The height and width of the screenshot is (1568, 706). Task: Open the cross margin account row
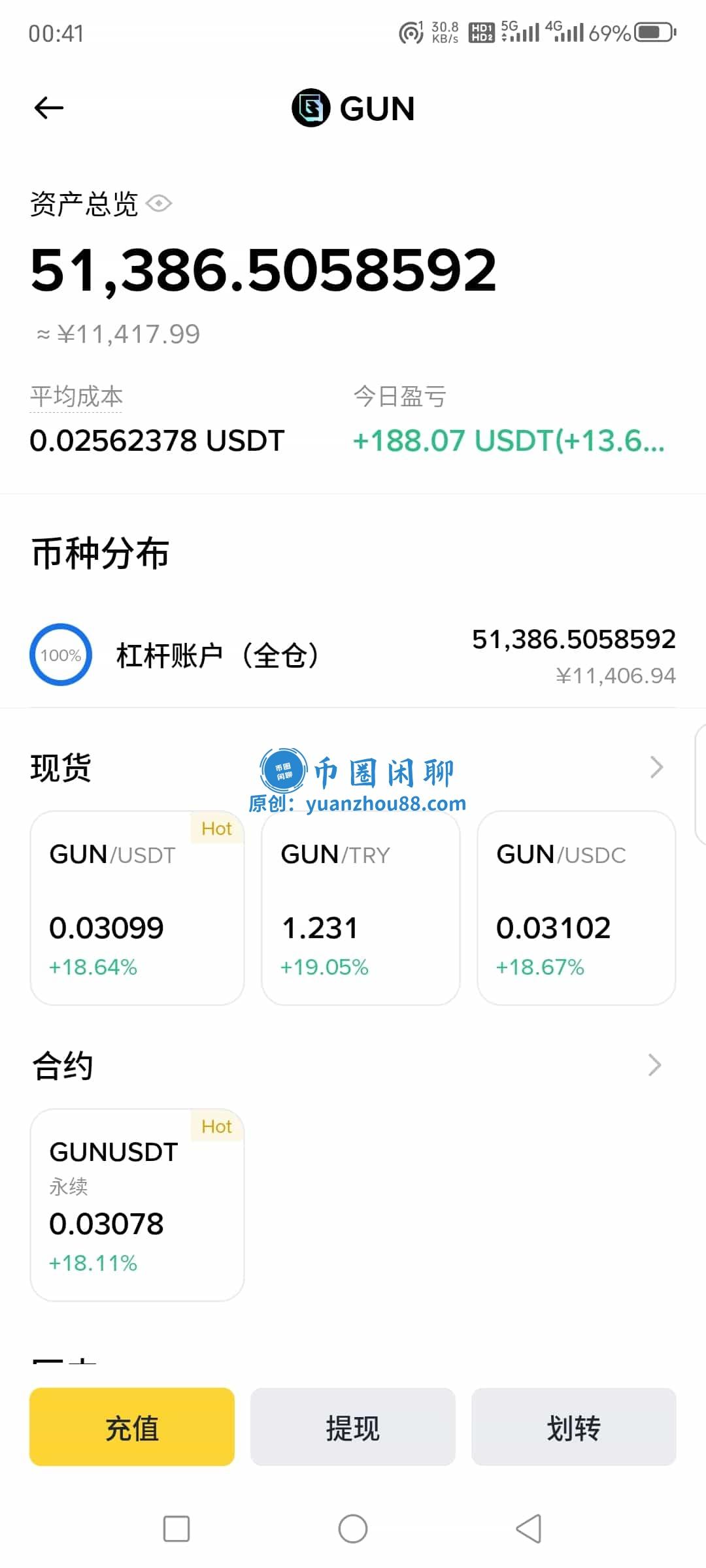[353, 655]
